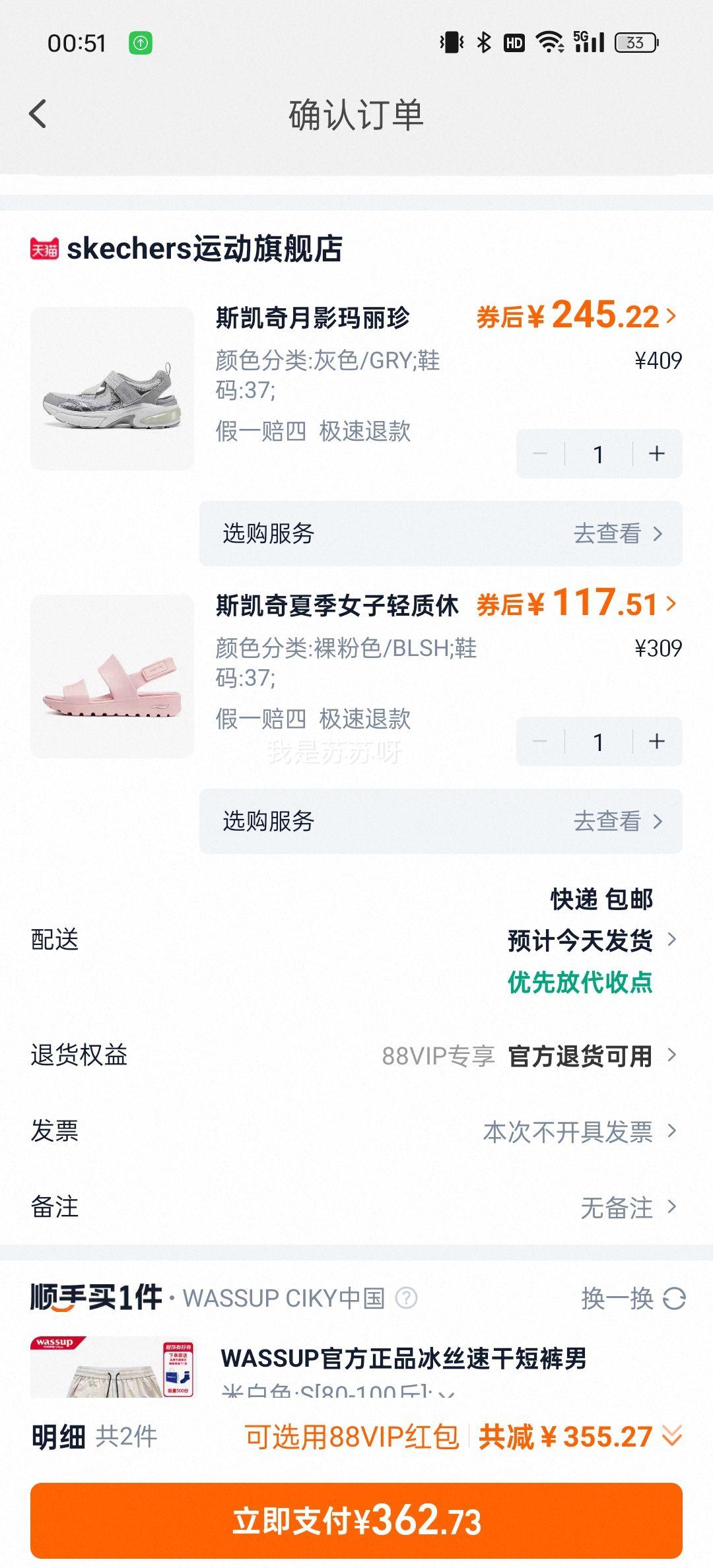Image resolution: width=713 pixels, height=1568 pixels.
Task: Decrease quantity of pink sandal with minus icon
Action: coord(539,740)
